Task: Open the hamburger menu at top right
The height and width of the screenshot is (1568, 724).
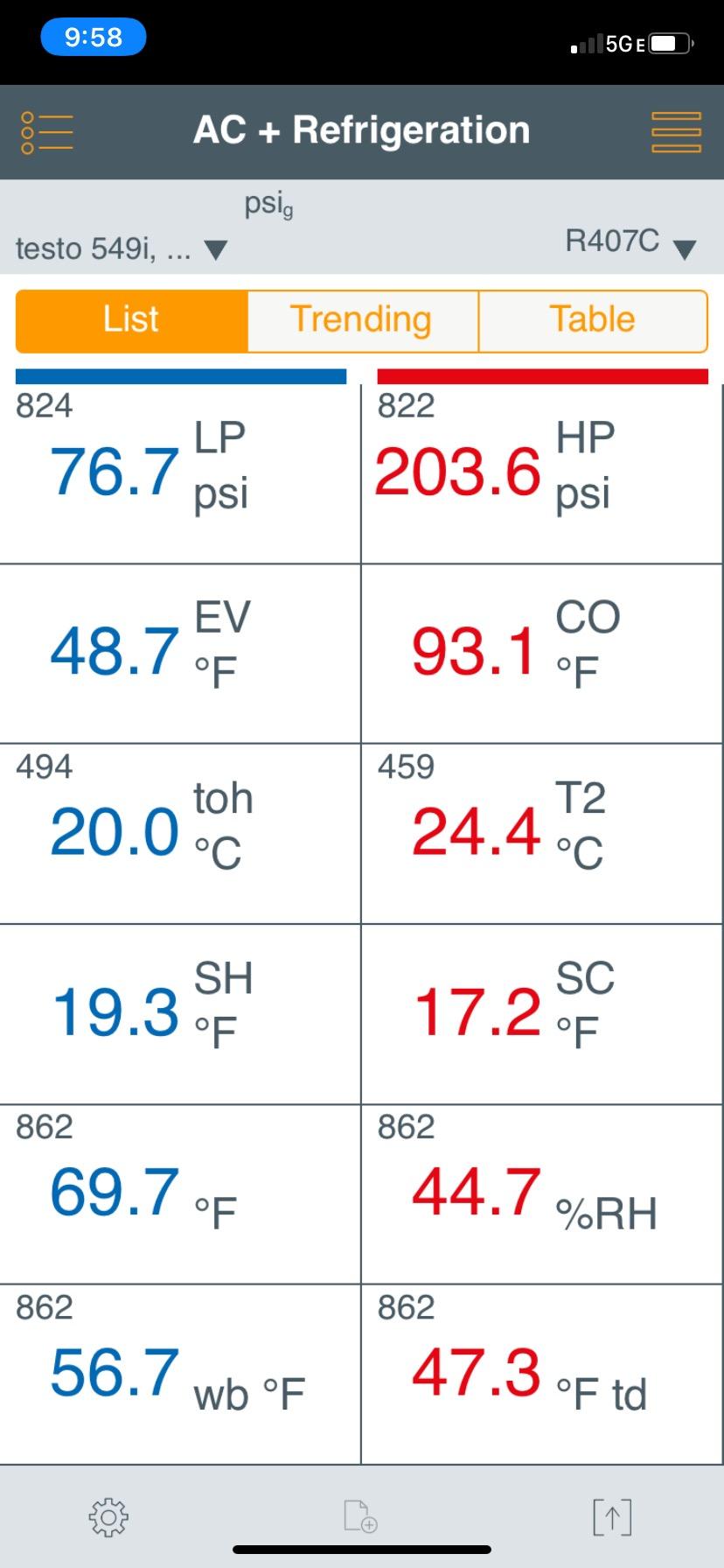Action: [676, 133]
